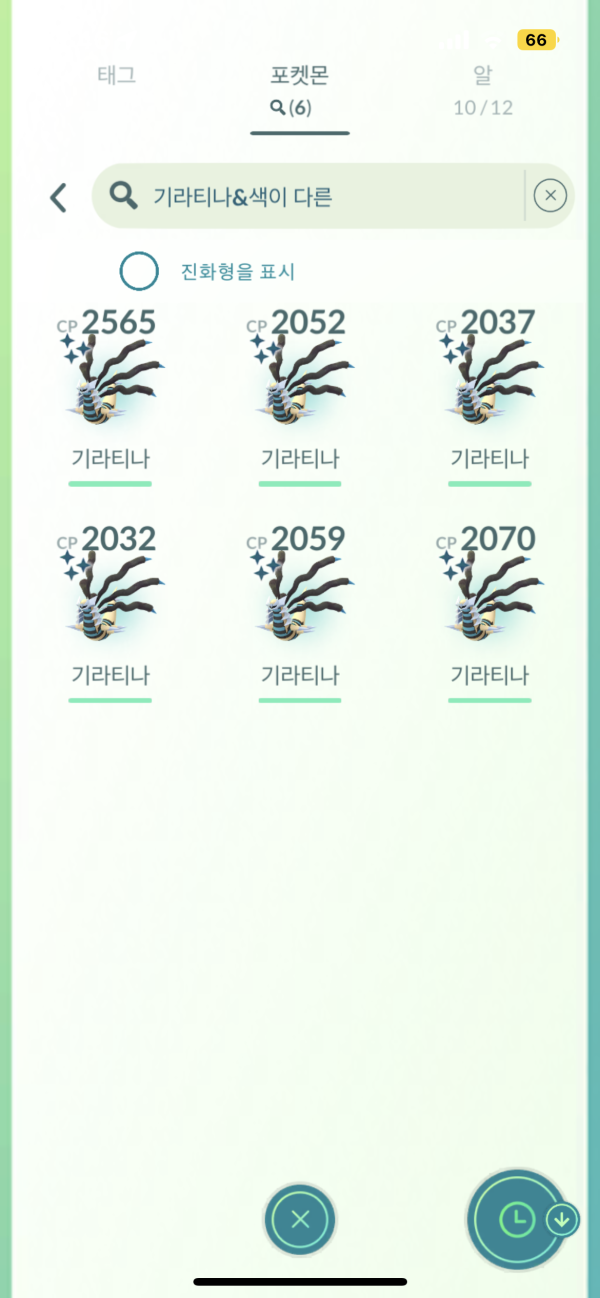Clear the search text
The image size is (600, 1298).
550,196
